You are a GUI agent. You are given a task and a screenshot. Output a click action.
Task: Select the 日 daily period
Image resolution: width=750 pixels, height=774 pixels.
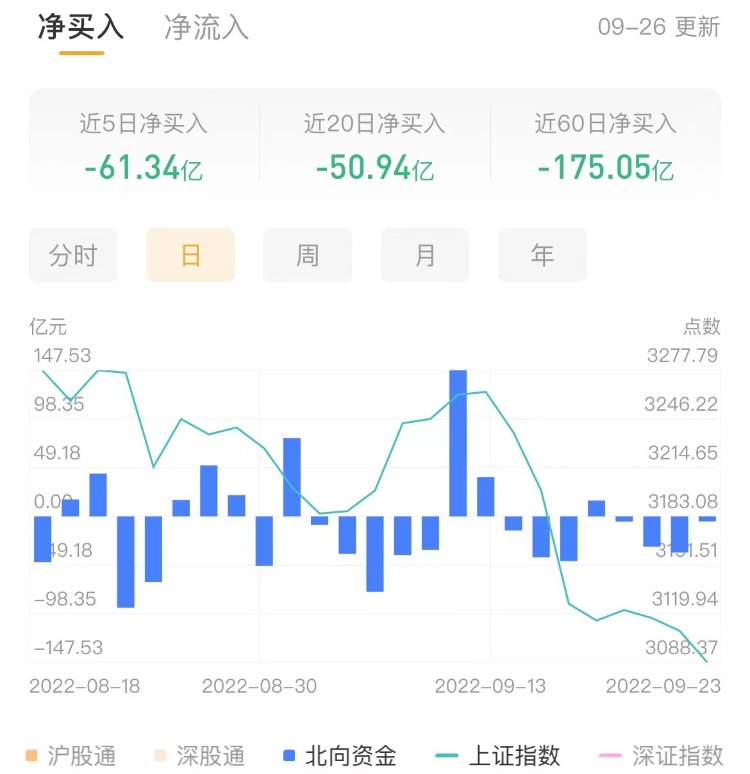pos(190,255)
